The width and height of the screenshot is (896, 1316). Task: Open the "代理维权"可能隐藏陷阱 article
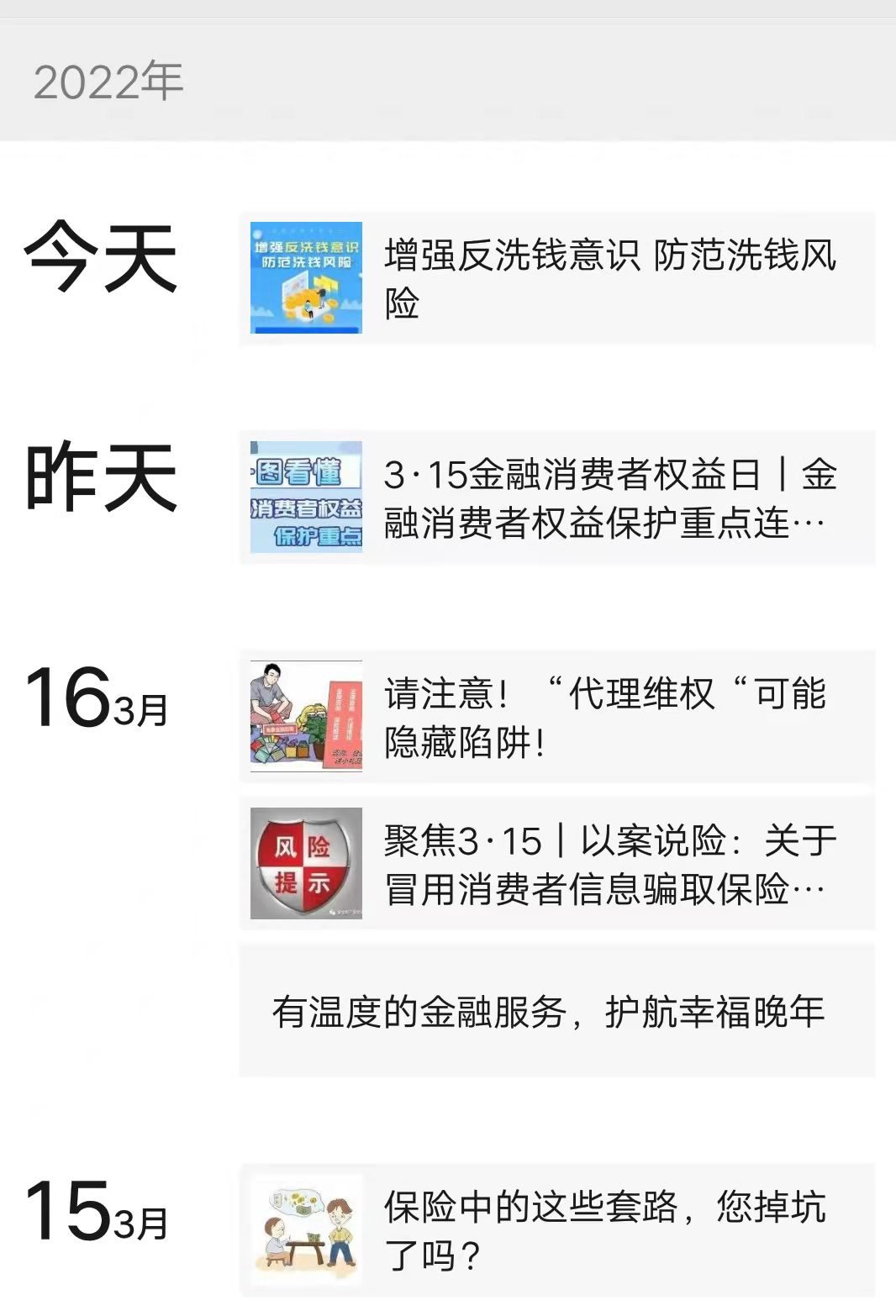point(556,717)
